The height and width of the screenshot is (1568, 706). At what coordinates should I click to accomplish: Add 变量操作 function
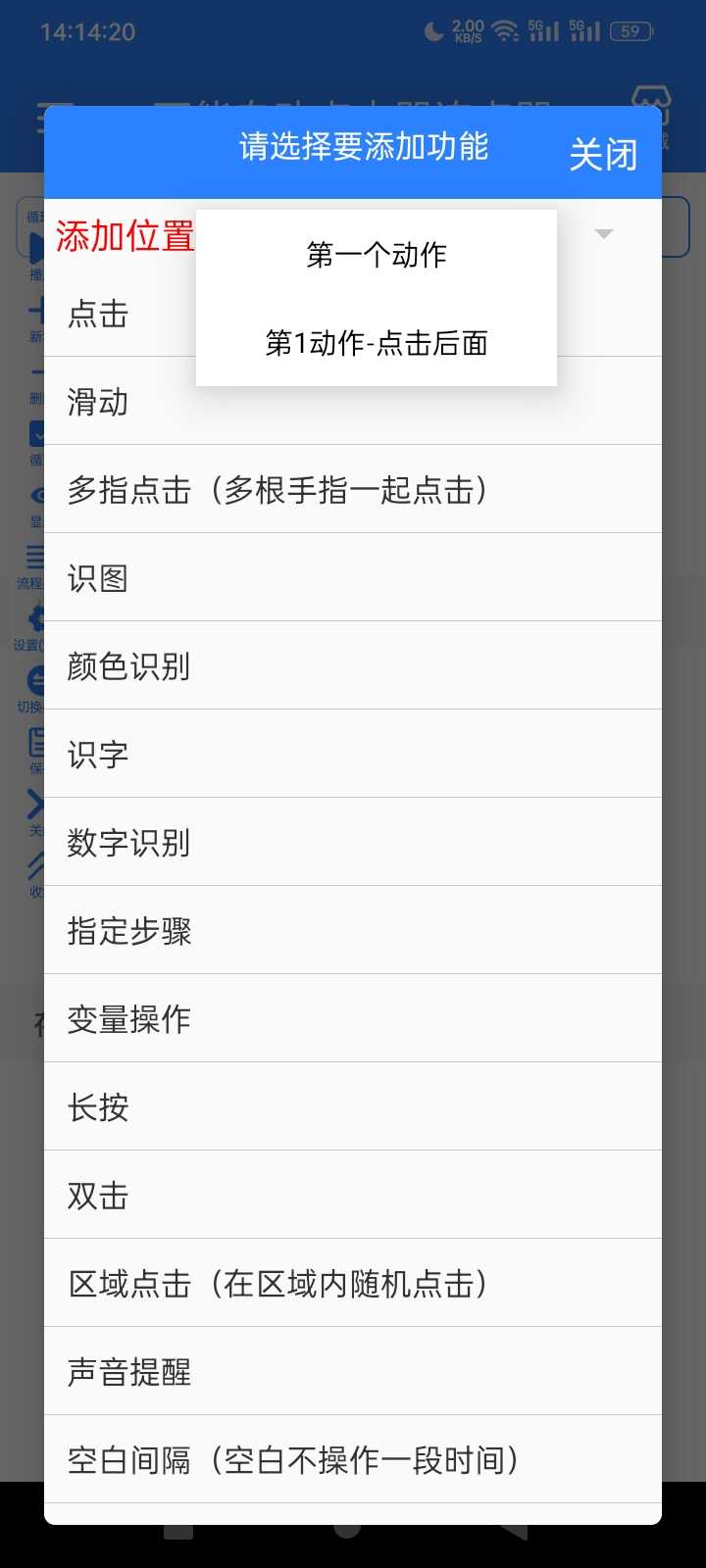point(353,1019)
